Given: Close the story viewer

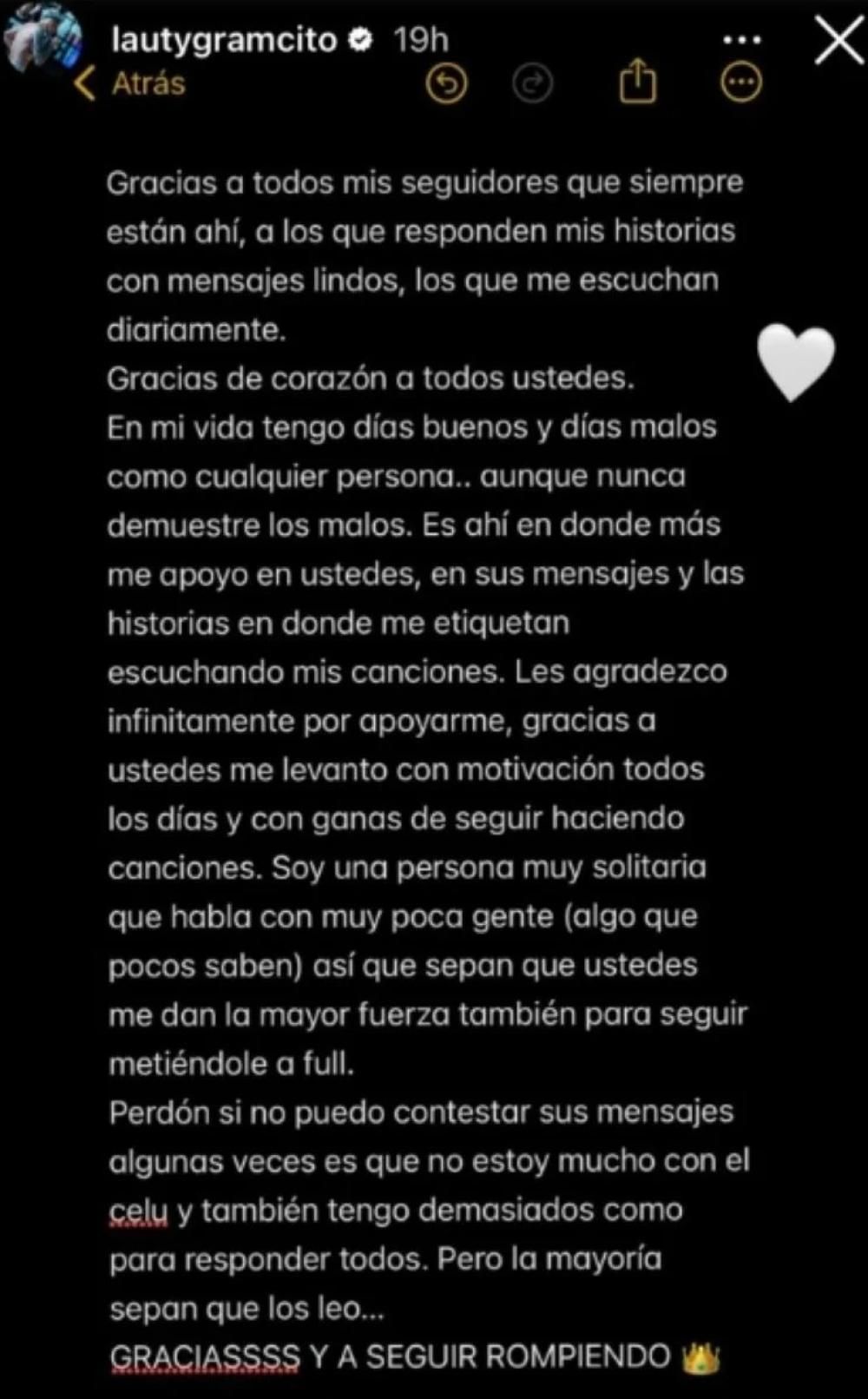Looking at the screenshot, I should [838, 41].
